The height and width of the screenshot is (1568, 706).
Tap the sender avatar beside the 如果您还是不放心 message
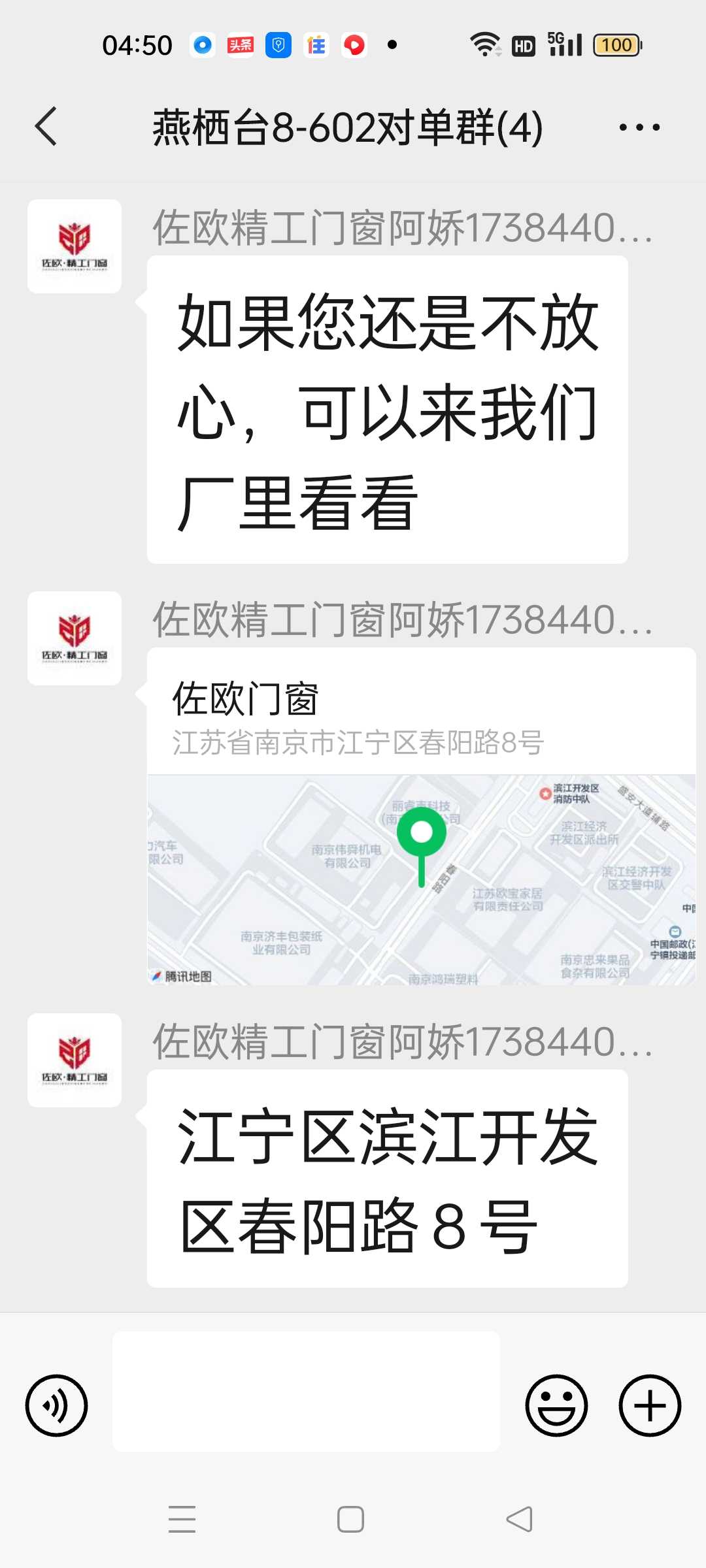tap(75, 246)
